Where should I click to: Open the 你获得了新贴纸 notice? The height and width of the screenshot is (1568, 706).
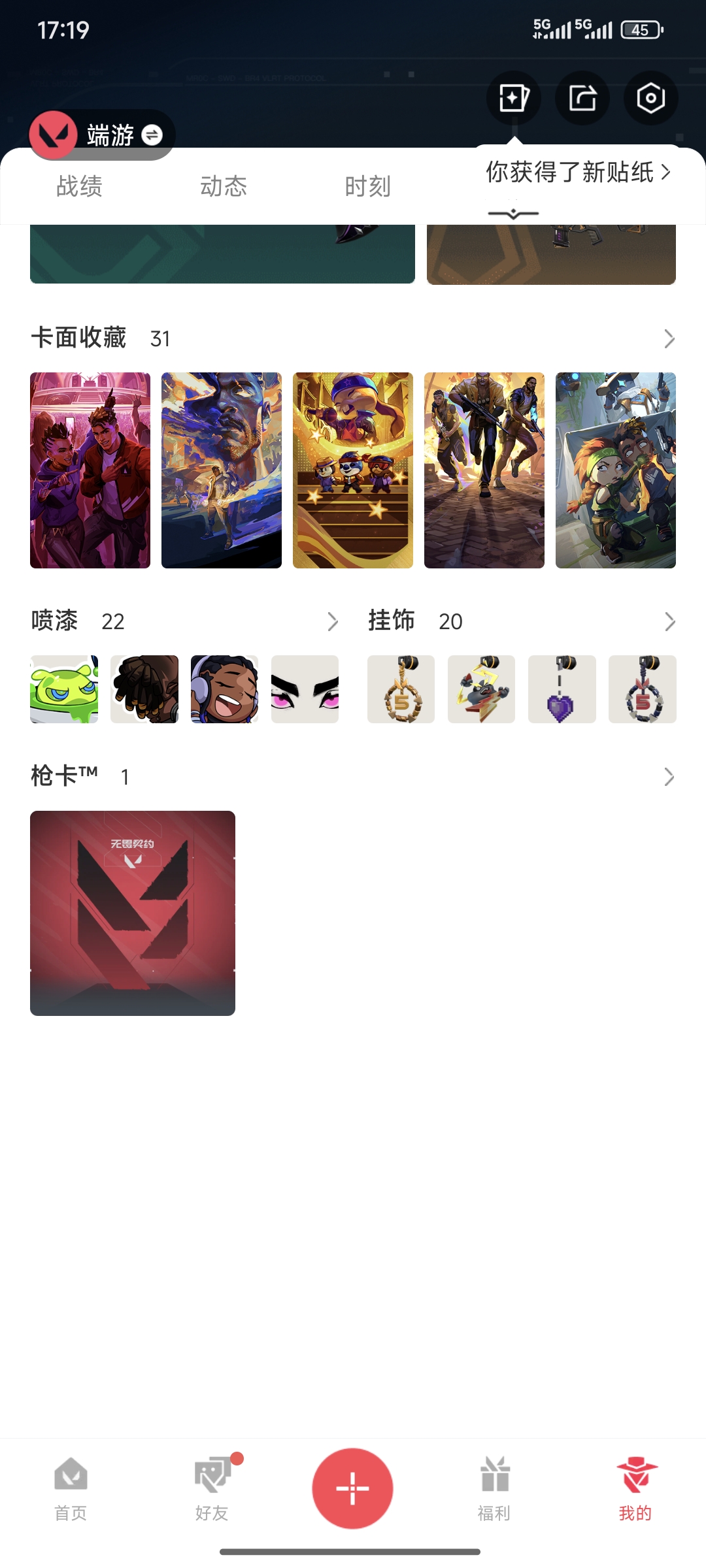pyautogui.click(x=578, y=172)
